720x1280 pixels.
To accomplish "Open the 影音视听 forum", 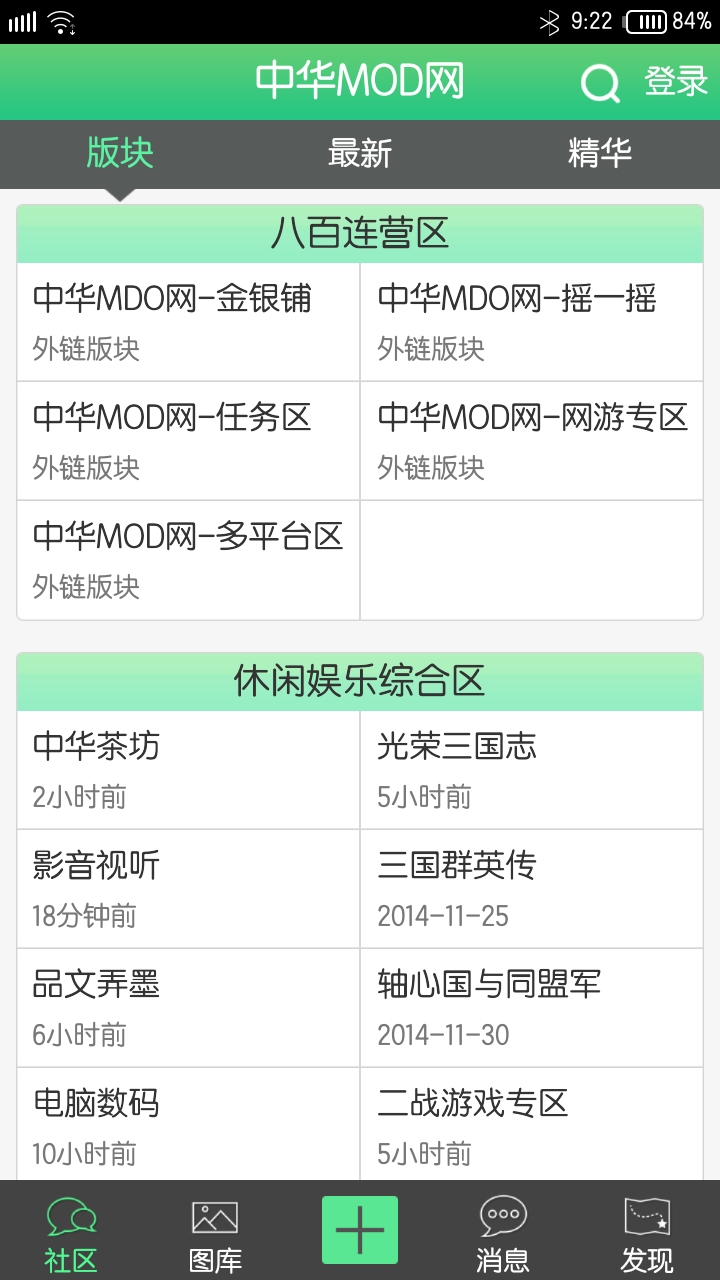I will tap(188, 888).
